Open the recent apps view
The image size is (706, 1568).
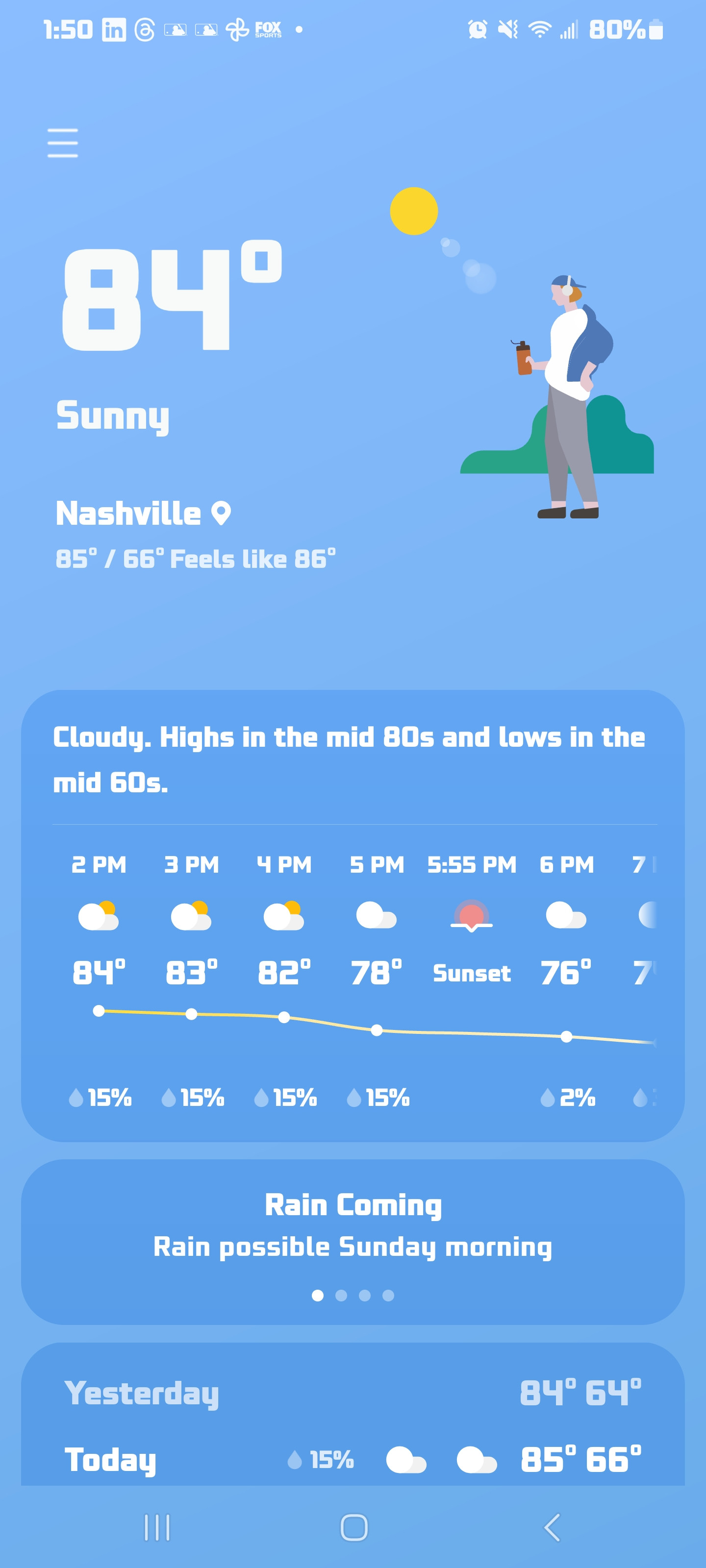[x=156, y=1527]
